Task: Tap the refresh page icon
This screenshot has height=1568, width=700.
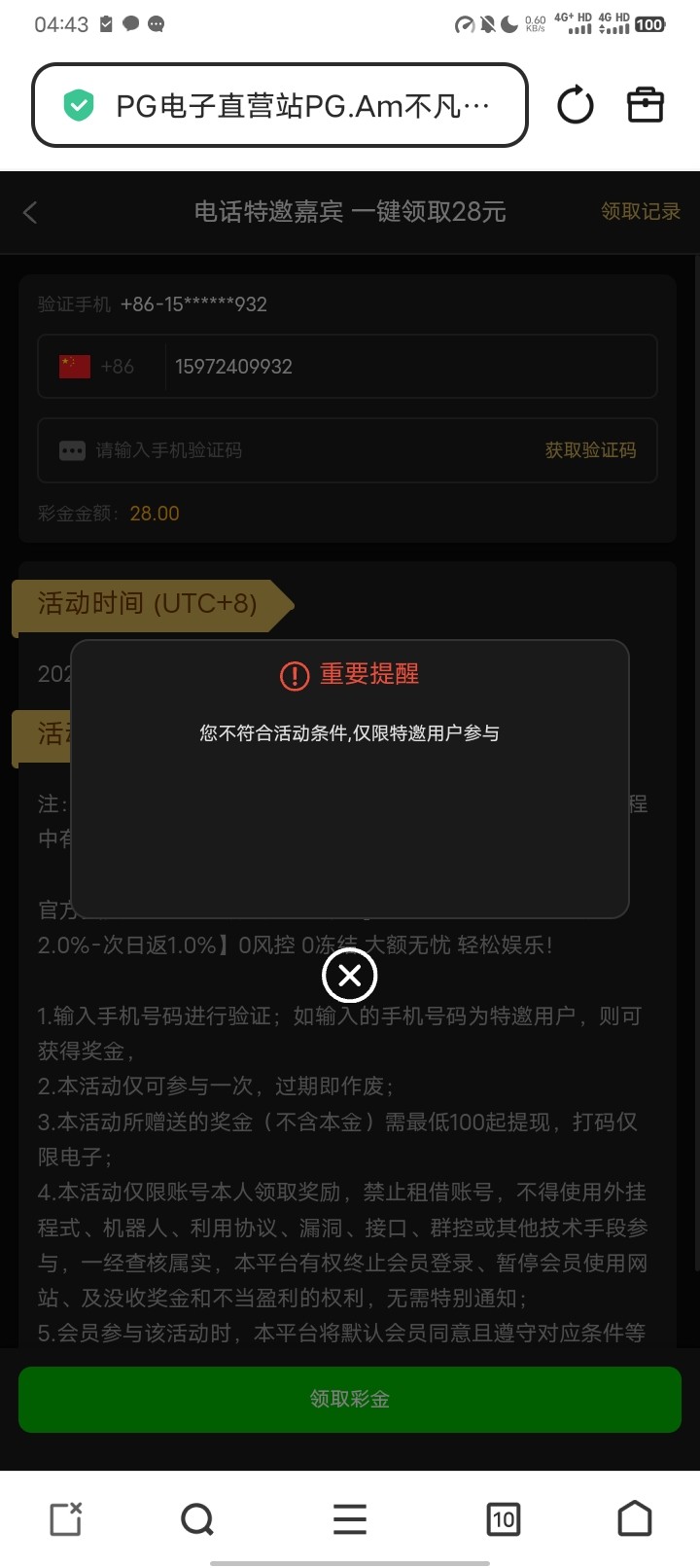Action: click(x=575, y=104)
